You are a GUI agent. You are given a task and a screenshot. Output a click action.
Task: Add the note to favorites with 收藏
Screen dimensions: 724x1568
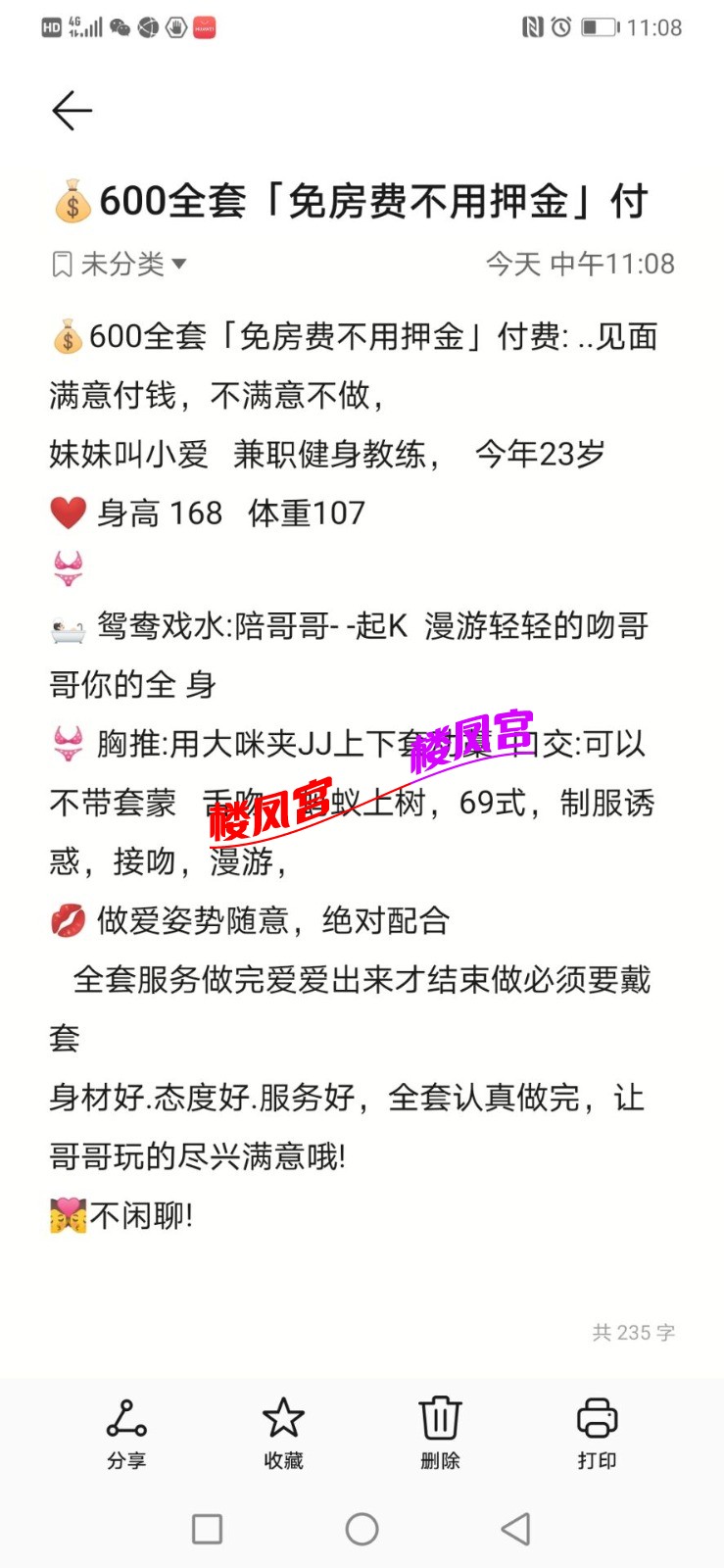point(283,1433)
